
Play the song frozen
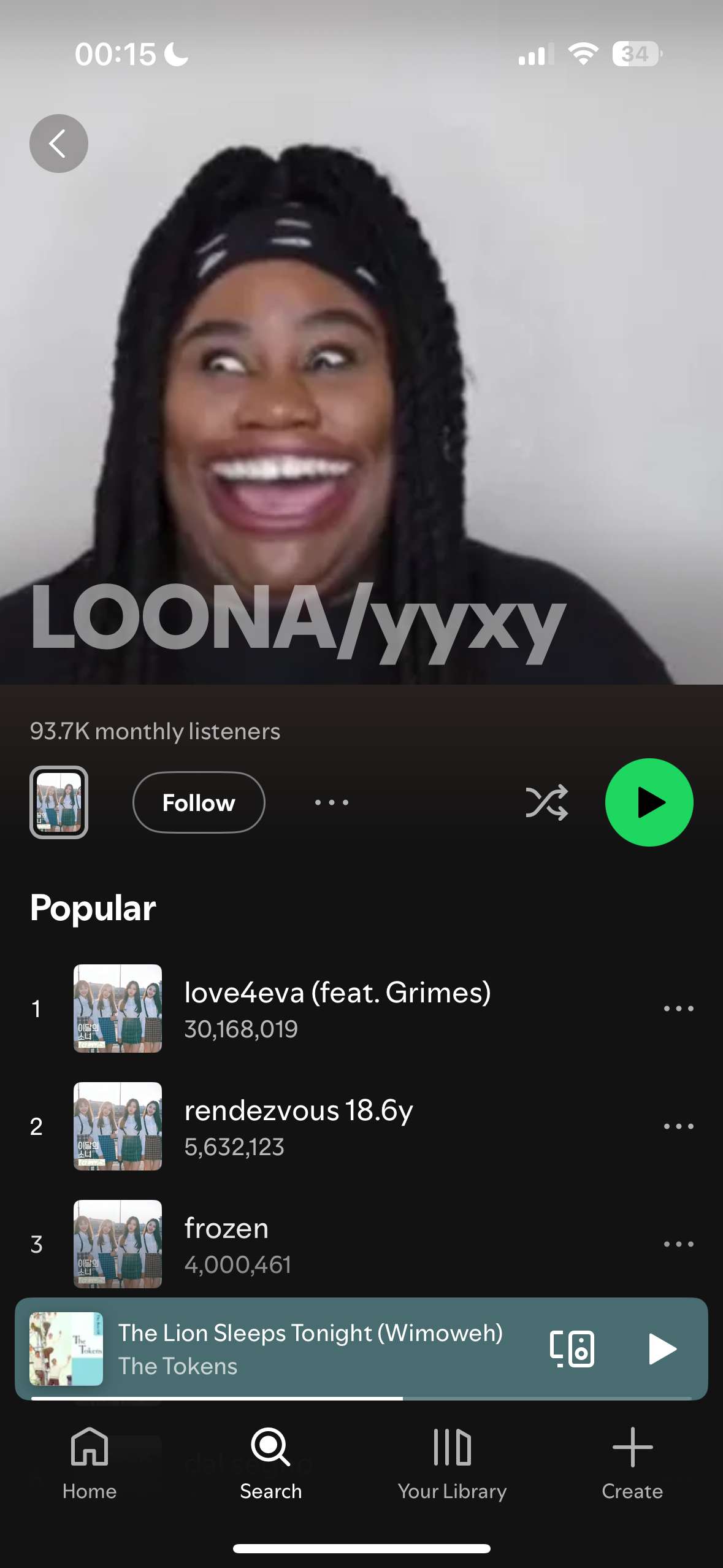click(x=227, y=1243)
